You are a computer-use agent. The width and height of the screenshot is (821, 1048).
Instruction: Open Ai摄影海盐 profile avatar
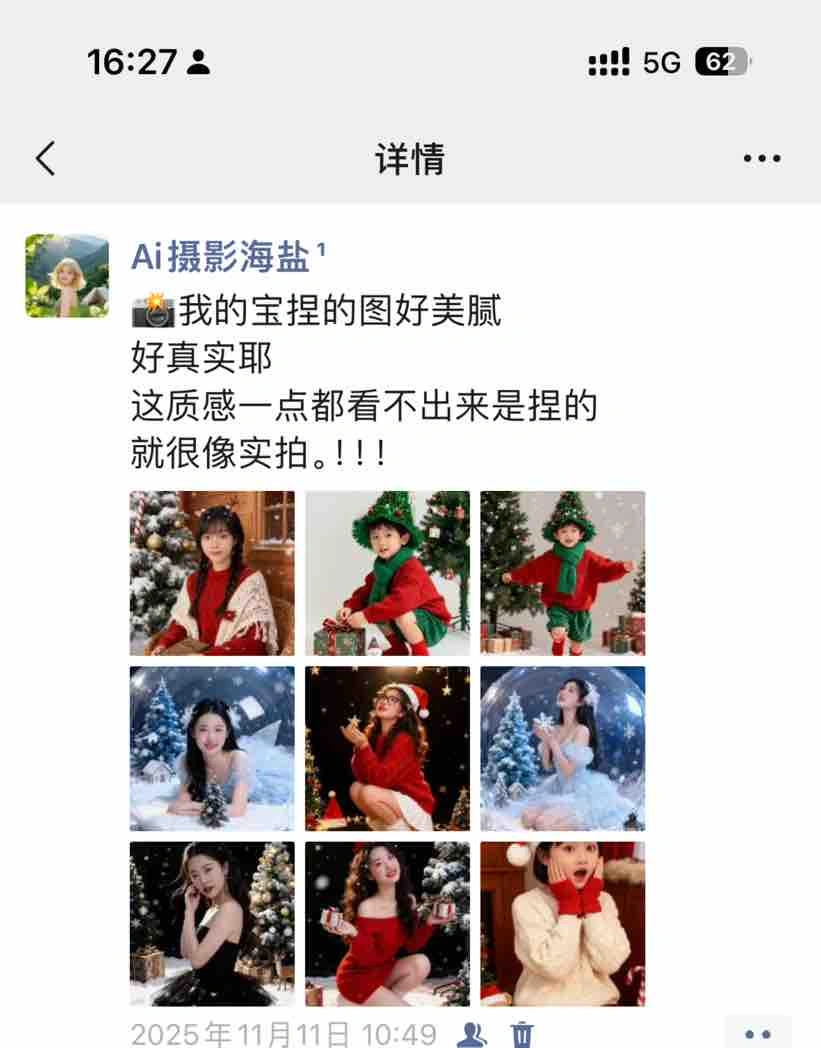pyautogui.click(x=67, y=276)
